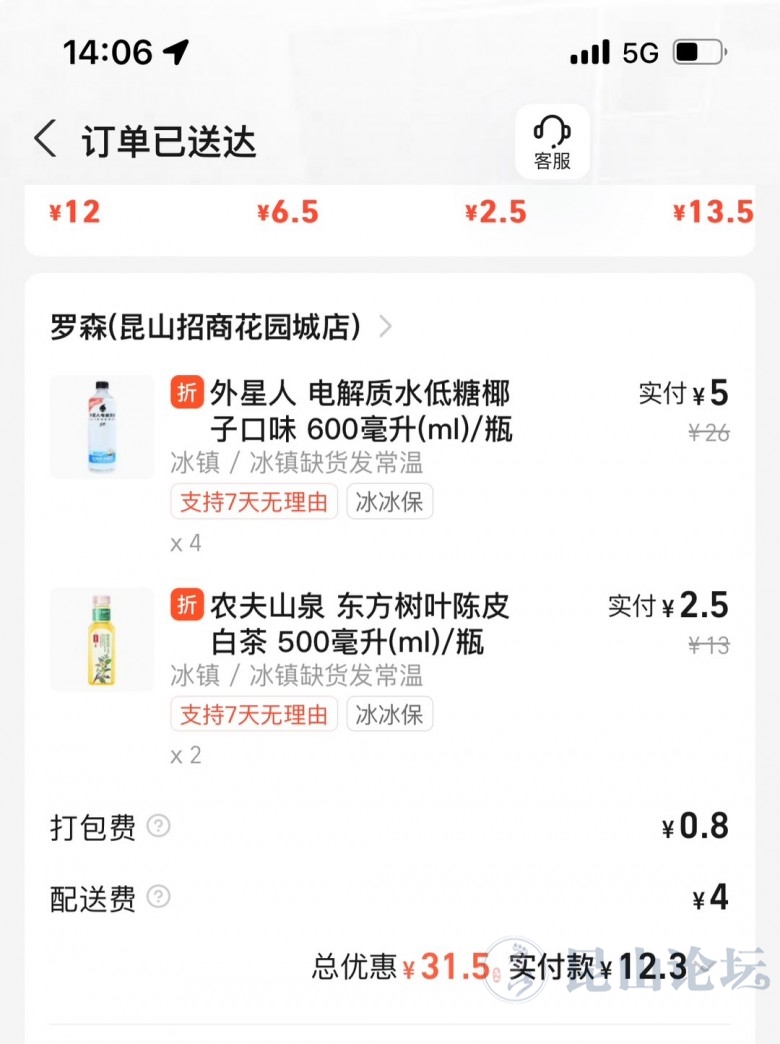This screenshot has height=1044, width=780.
Task: View 支持7天无理由 policy under 农夫山泉 item
Action: tap(254, 714)
